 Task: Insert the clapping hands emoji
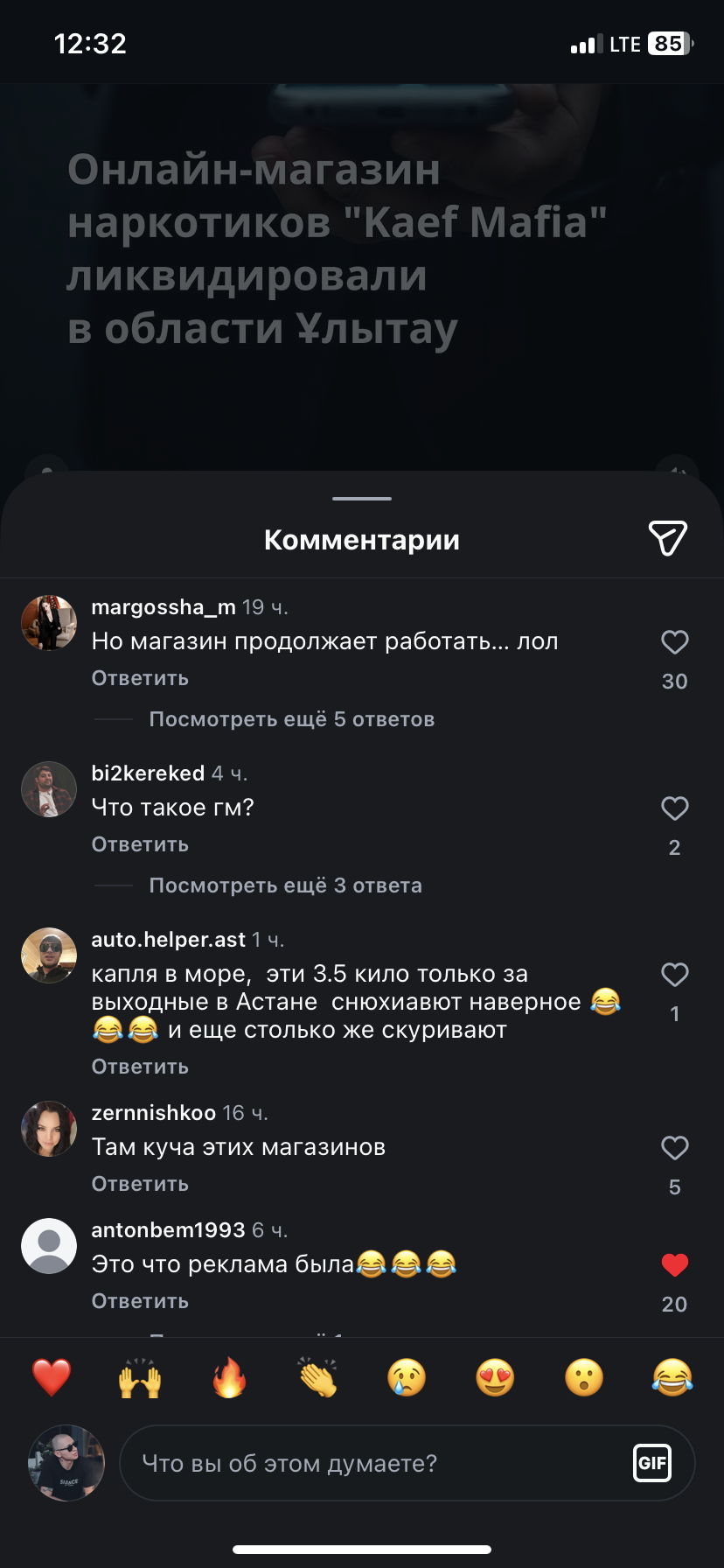tap(318, 1378)
